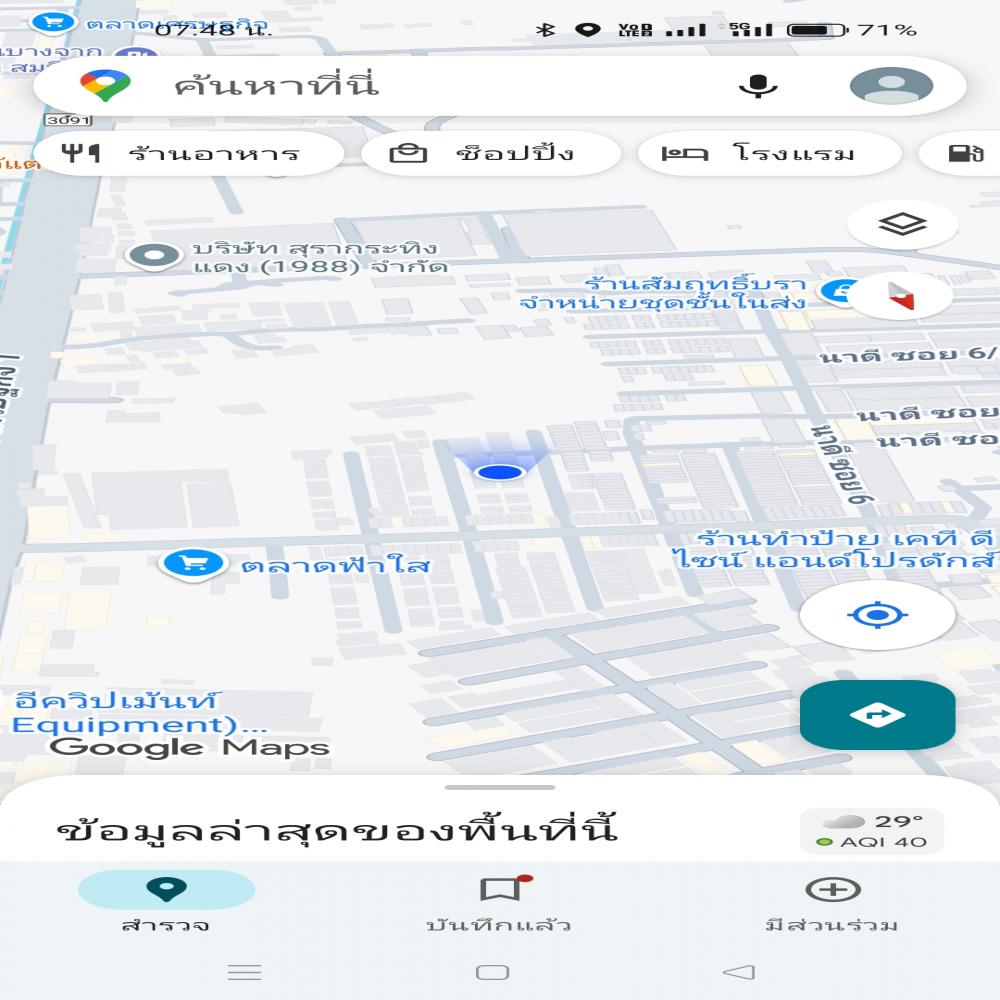
Task: Open the map layers button
Action: pyautogui.click(x=902, y=225)
